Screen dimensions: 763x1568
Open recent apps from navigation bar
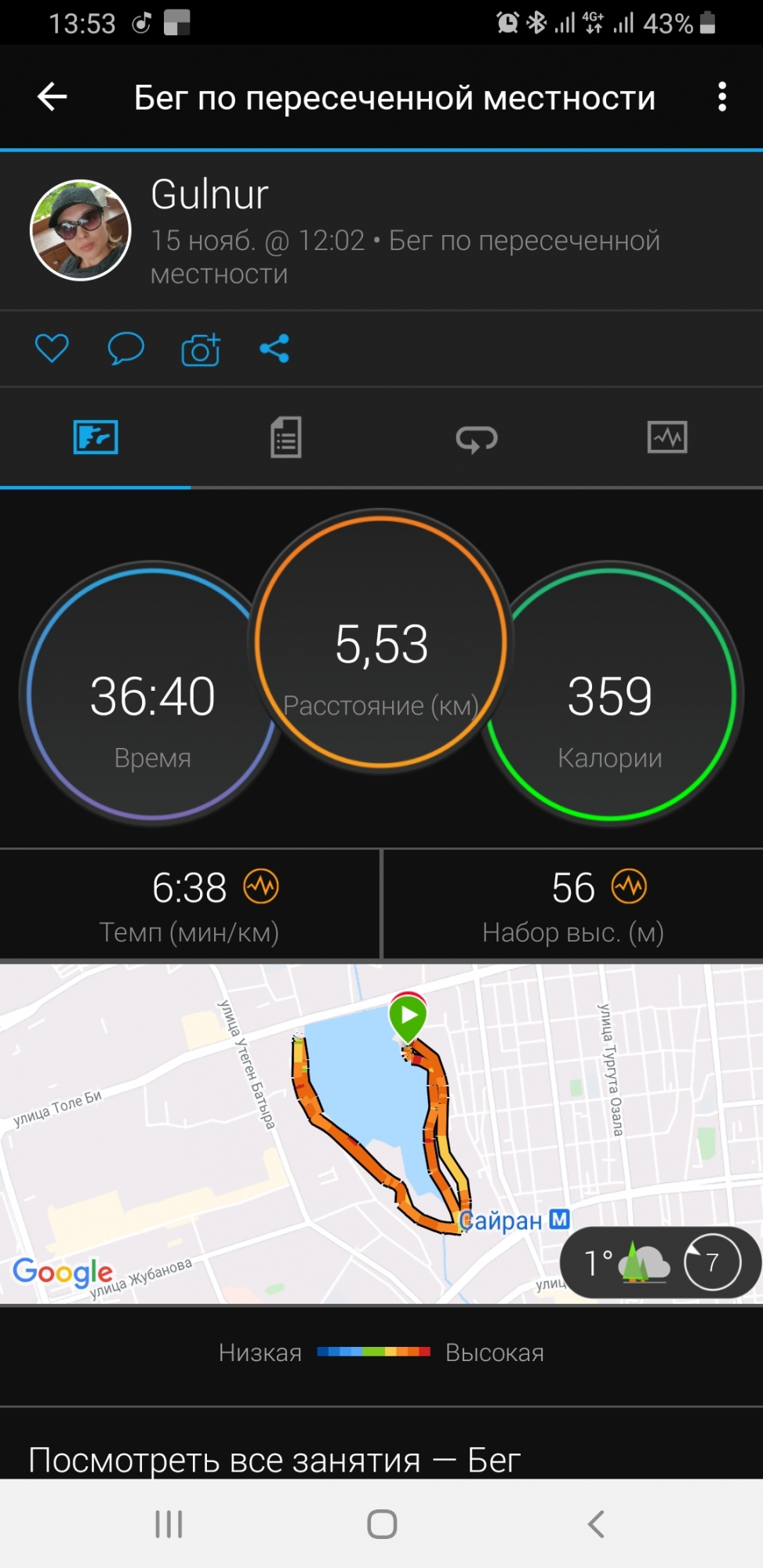click(169, 1524)
